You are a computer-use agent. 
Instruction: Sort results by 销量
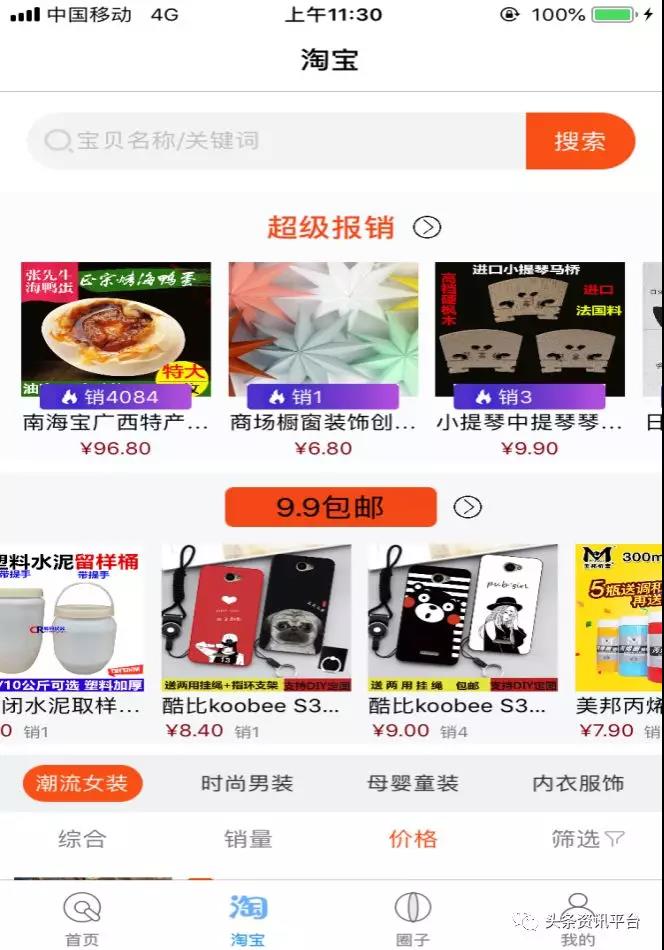point(248,839)
